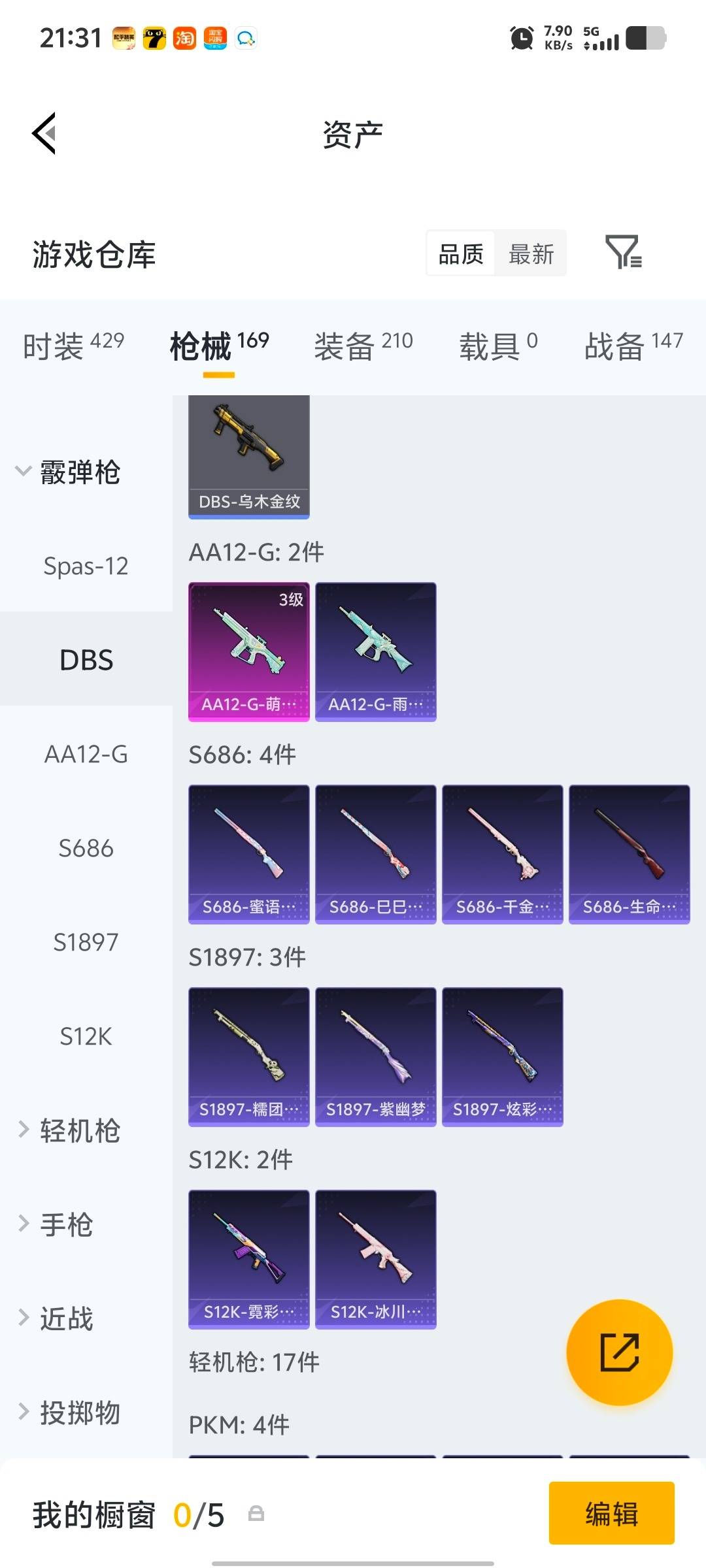Expand the 轻机枪 category
This screenshot has width=706, height=1568.
point(69,1130)
